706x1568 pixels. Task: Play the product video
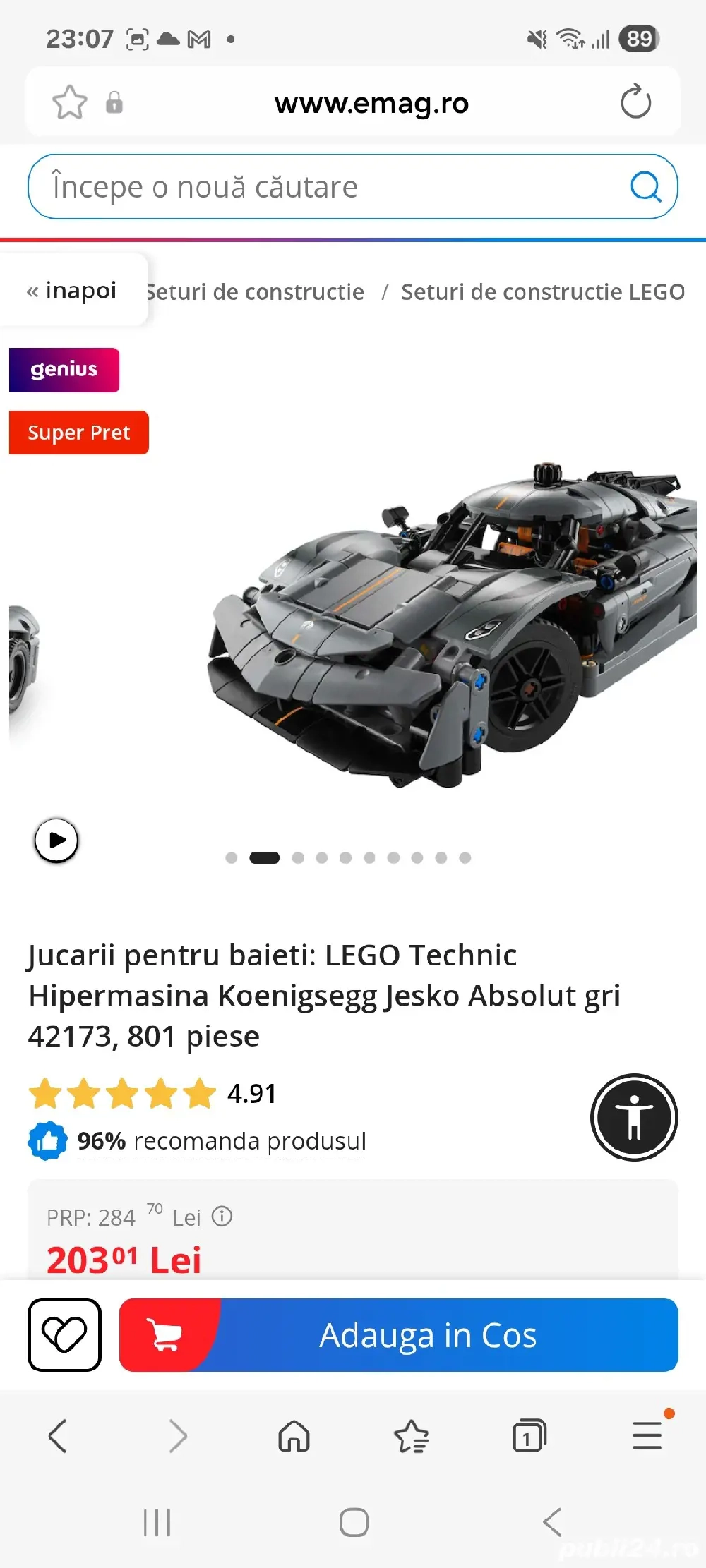56,840
